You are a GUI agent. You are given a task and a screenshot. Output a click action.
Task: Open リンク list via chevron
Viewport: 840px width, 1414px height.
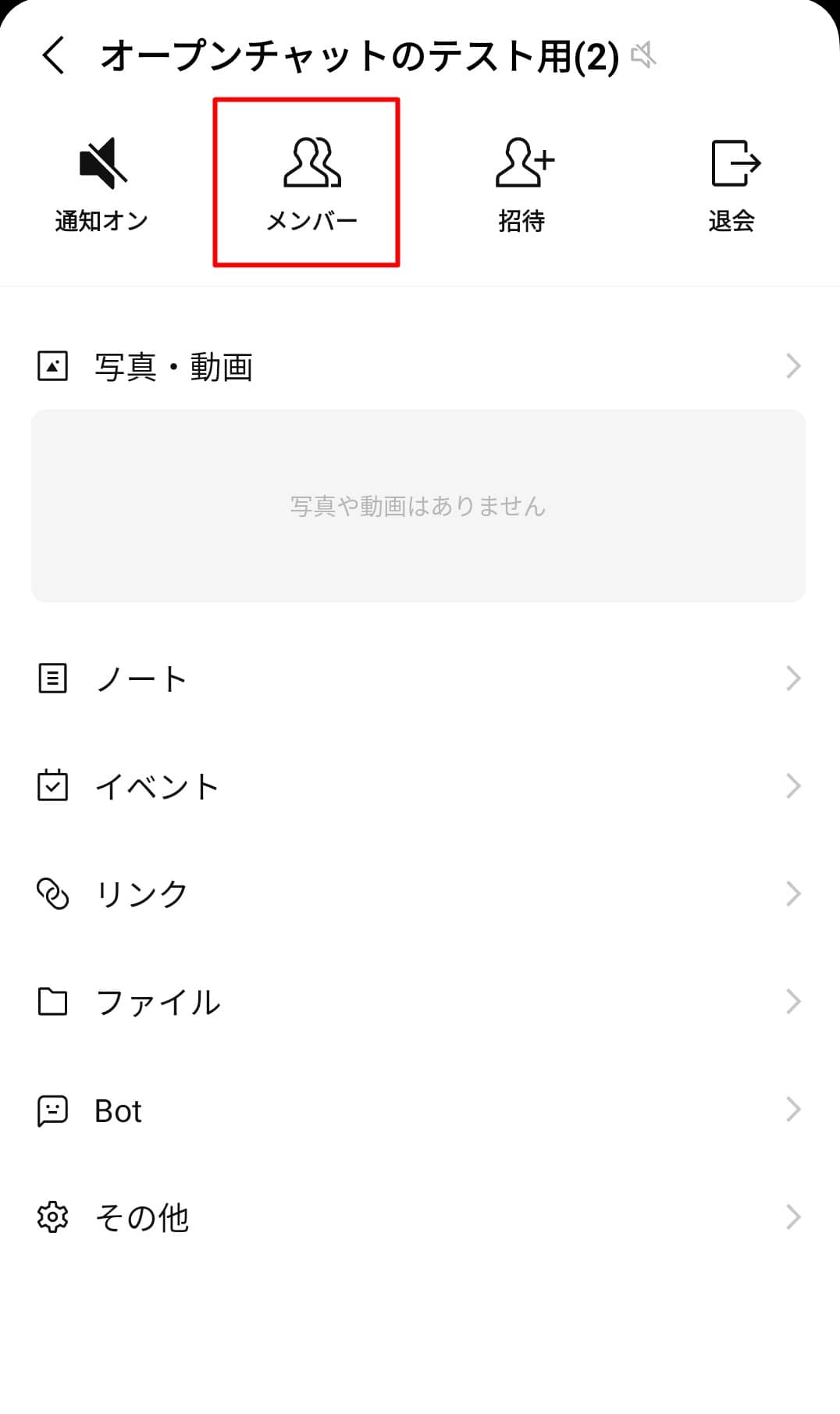coord(793,894)
